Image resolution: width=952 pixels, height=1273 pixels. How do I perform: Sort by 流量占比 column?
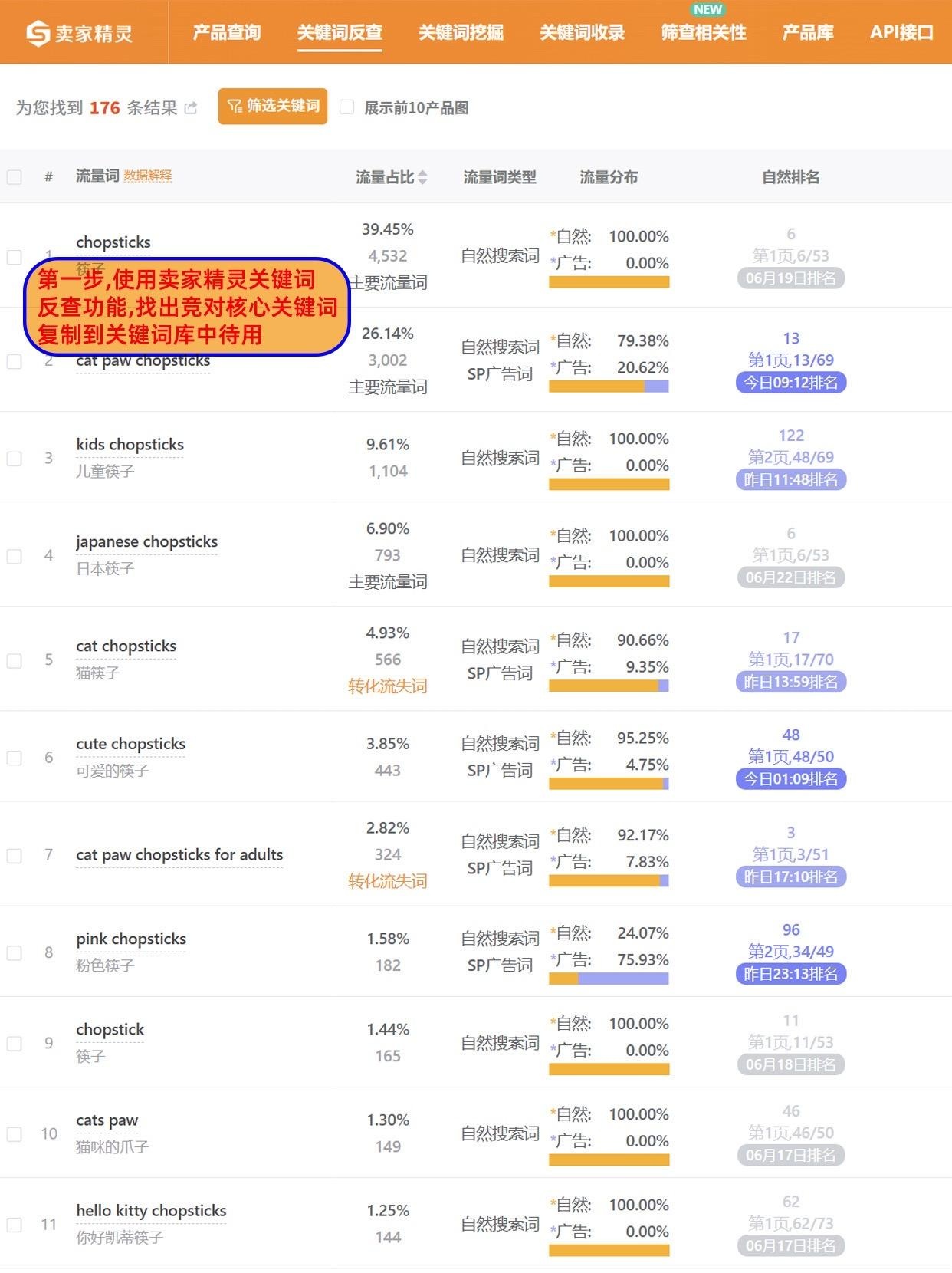[x=422, y=177]
